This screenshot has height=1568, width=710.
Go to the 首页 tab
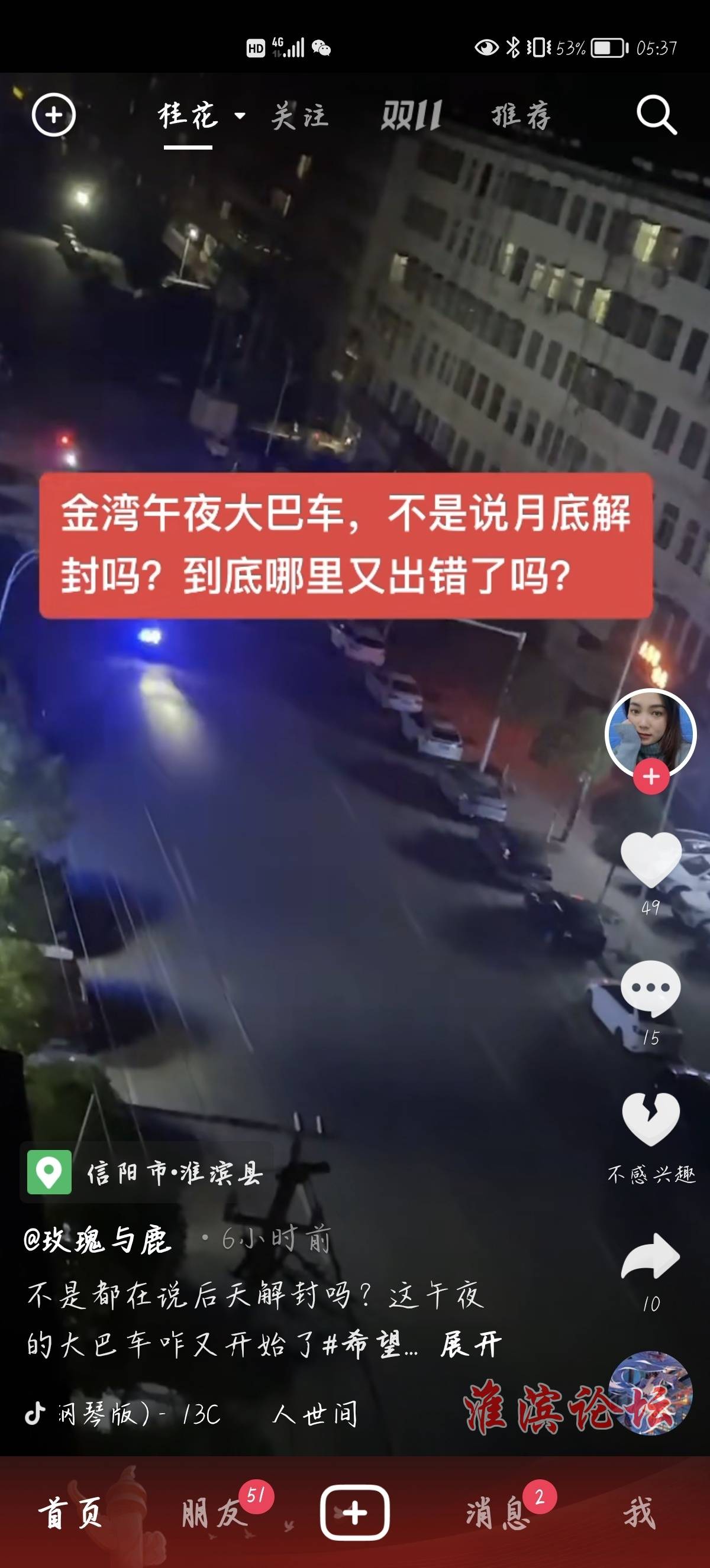pyautogui.click(x=70, y=1514)
